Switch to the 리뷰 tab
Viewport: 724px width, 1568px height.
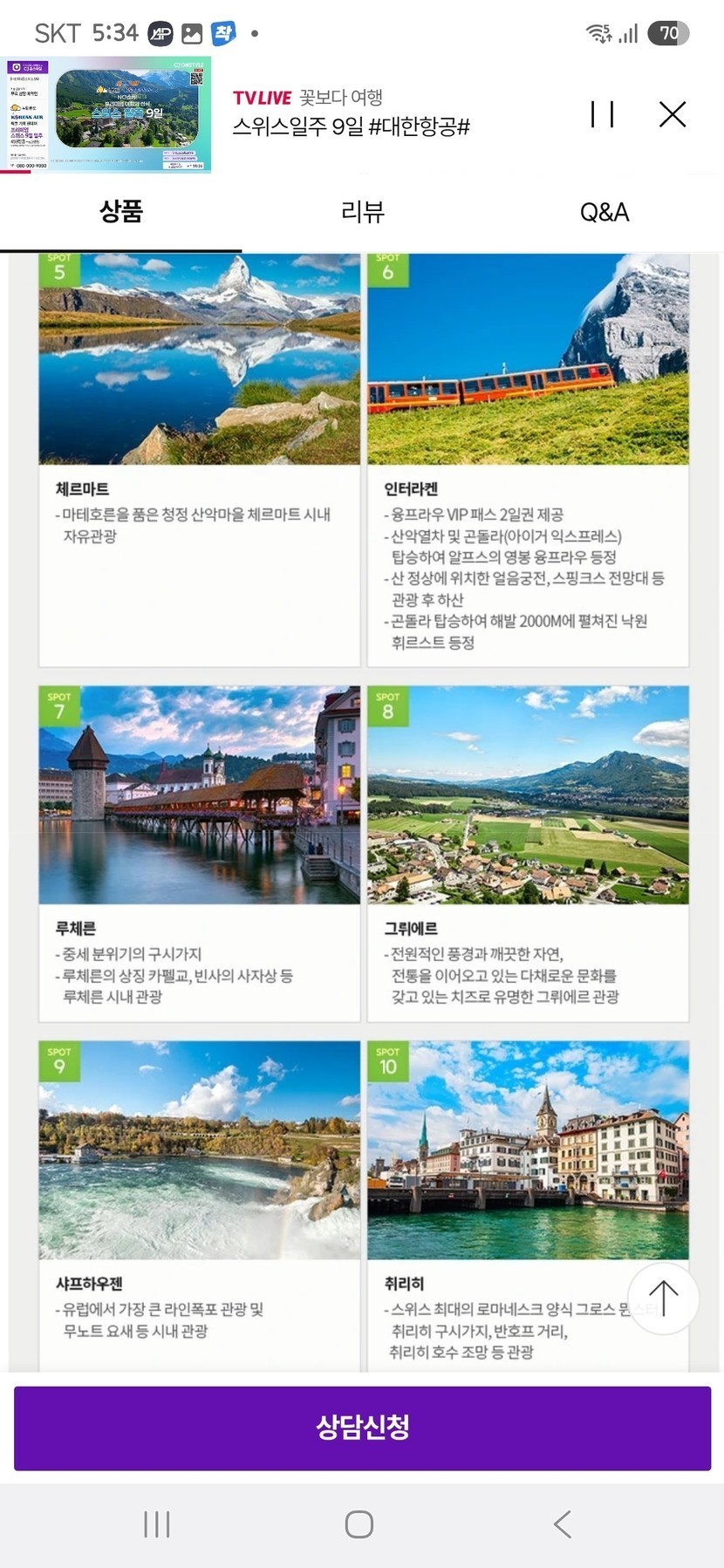click(x=362, y=212)
